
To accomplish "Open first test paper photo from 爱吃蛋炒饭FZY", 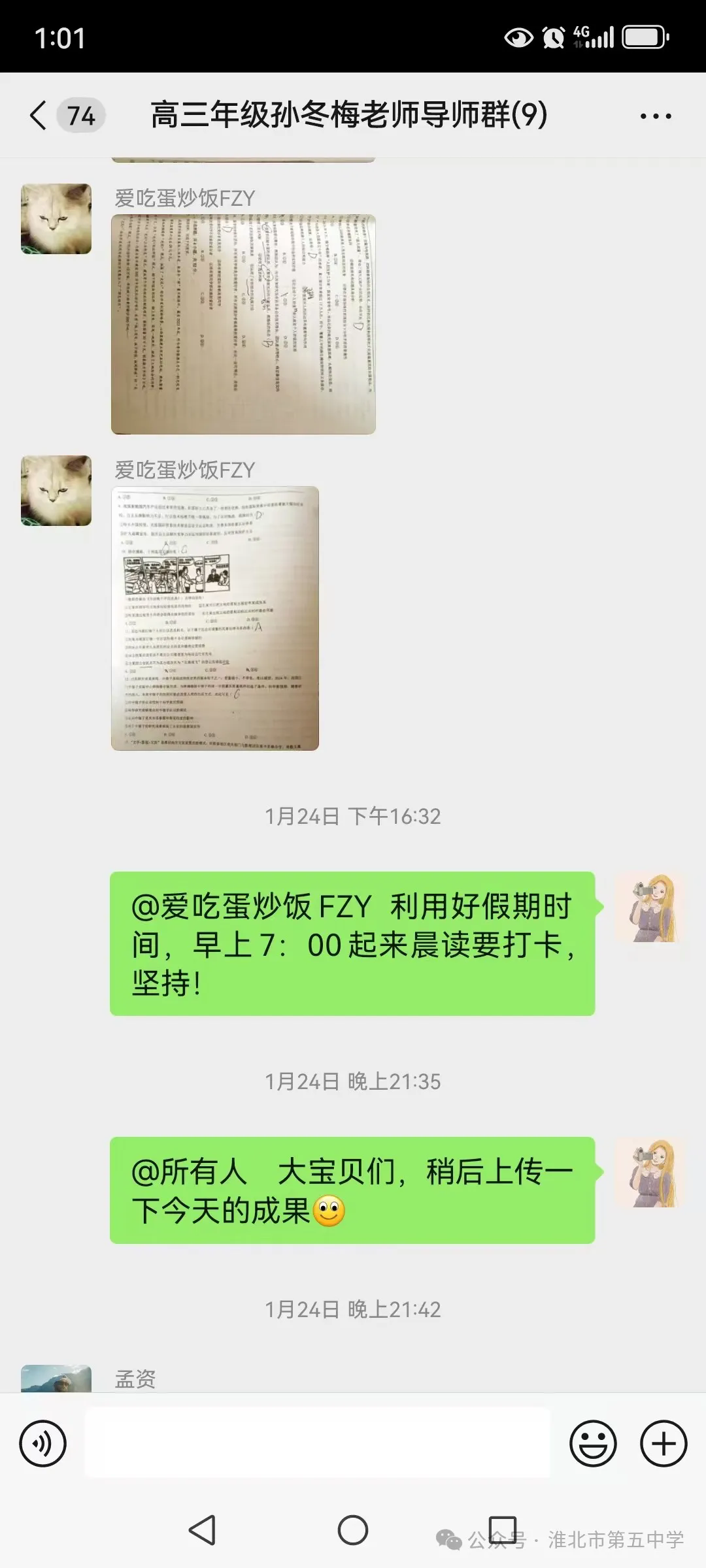I will click(243, 324).
